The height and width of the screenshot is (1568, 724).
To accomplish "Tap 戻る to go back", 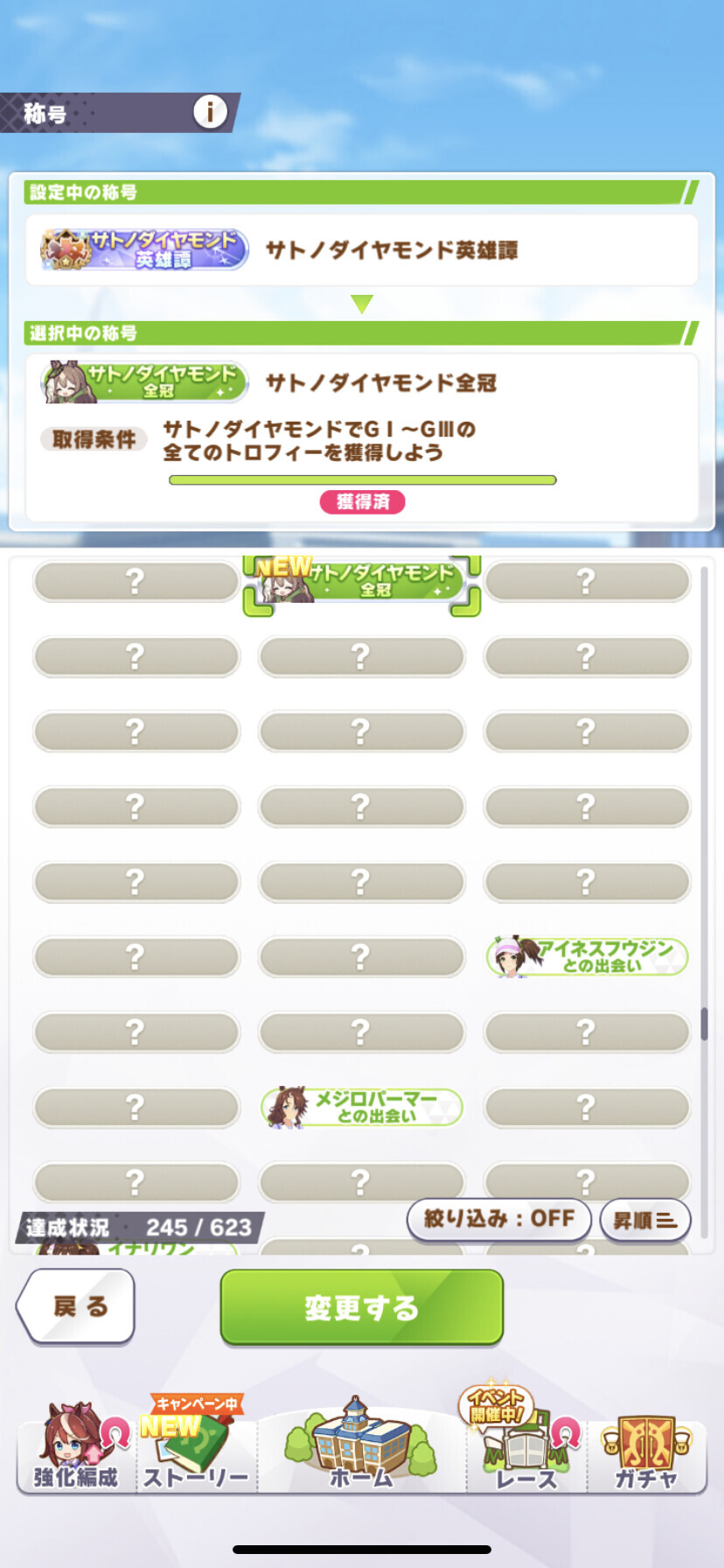I will (x=77, y=1306).
